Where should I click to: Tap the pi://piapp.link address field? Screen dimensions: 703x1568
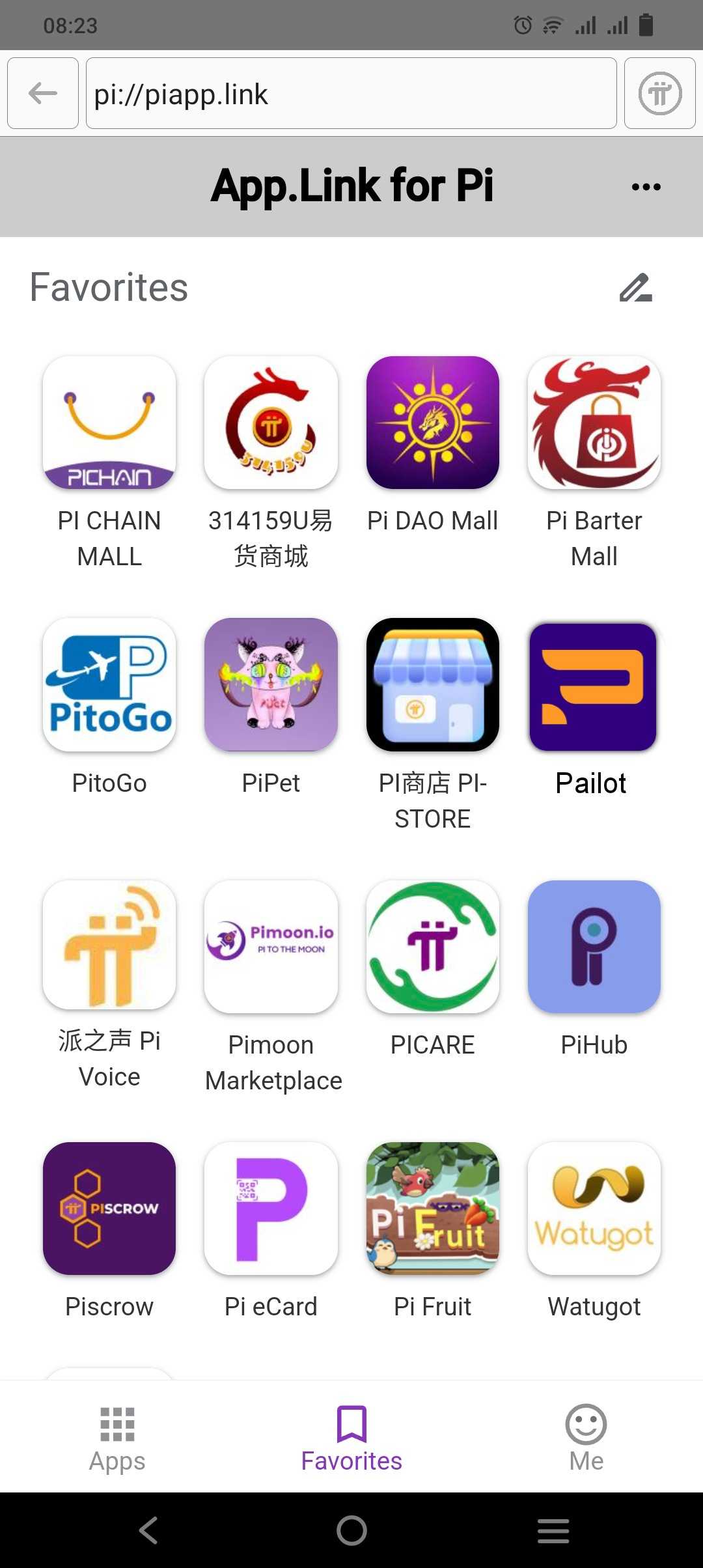point(351,93)
